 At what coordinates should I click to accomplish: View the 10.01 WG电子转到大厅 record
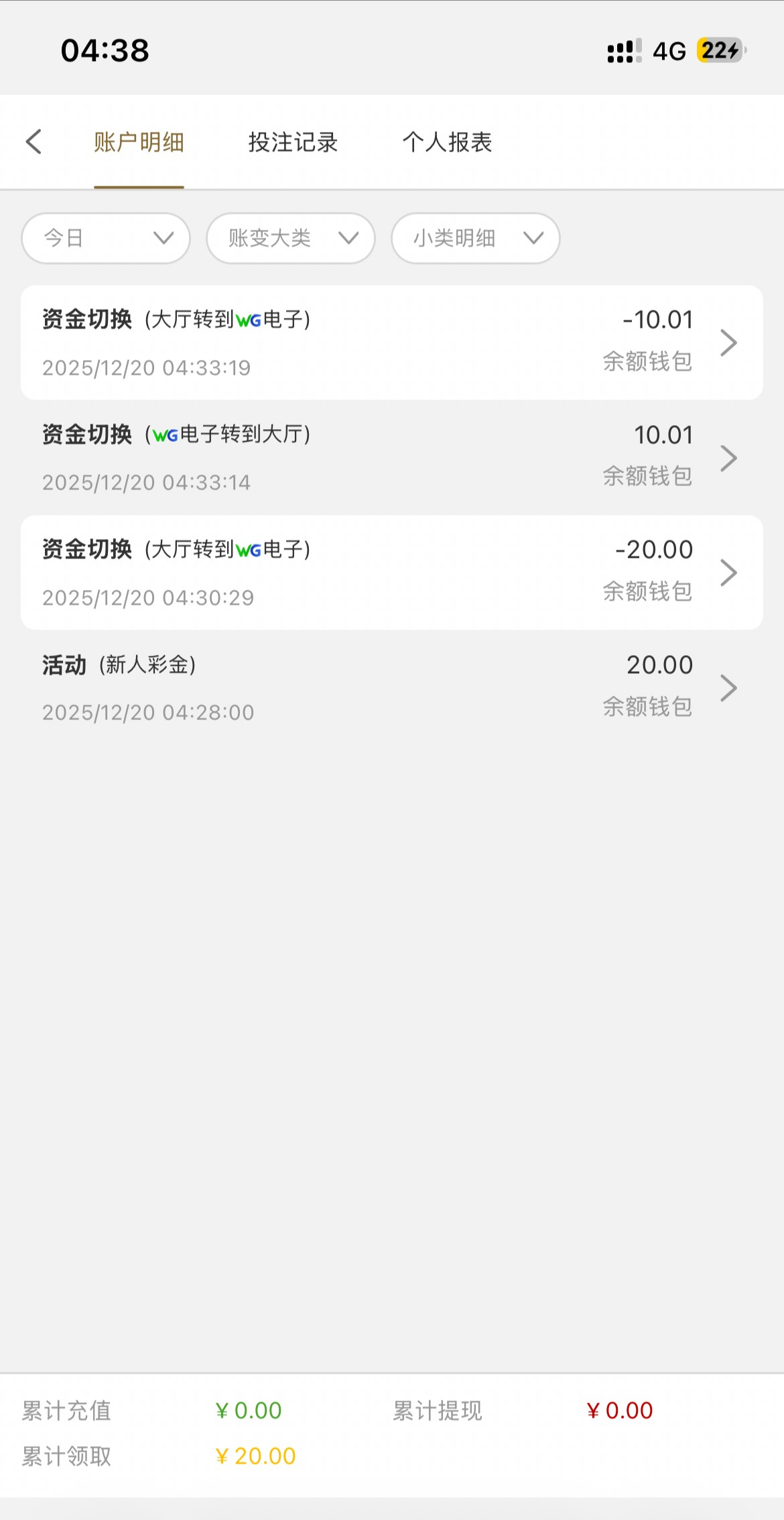point(391,458)
